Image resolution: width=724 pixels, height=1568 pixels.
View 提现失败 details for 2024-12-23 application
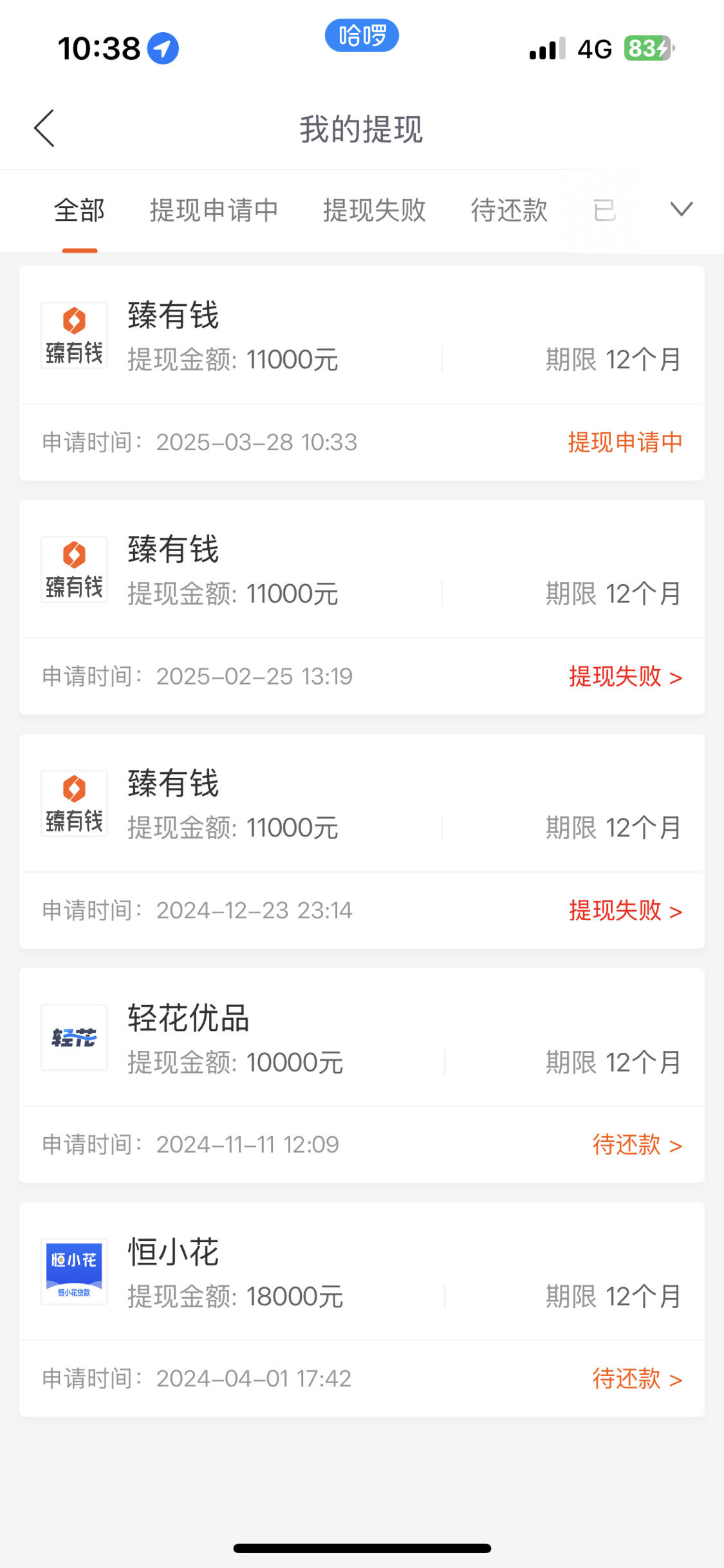(x=625, y=911)
